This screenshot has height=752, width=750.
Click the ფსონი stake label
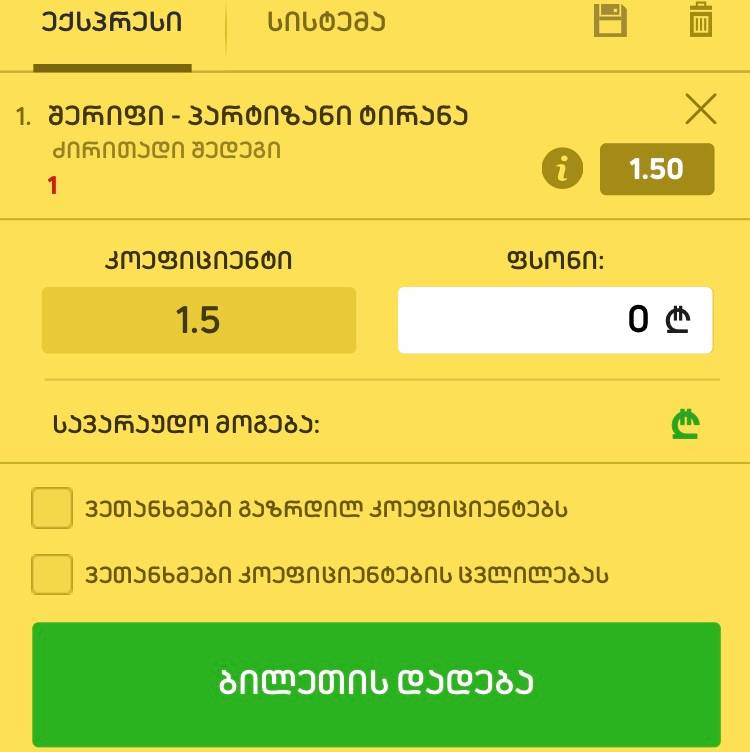pyautogui.click(x=557, y=260)
